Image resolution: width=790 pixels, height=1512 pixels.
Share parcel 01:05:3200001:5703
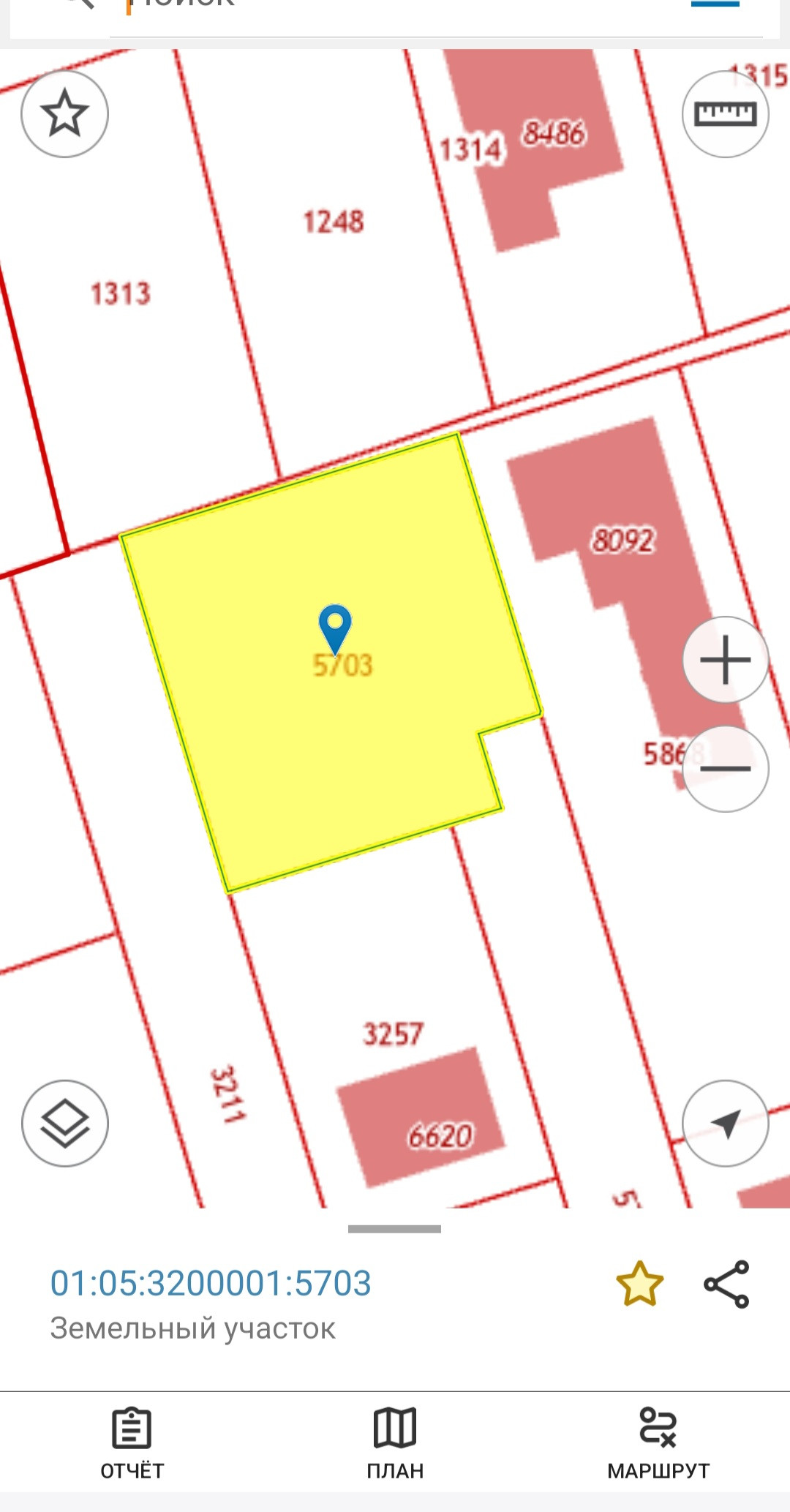[726, 1284]
